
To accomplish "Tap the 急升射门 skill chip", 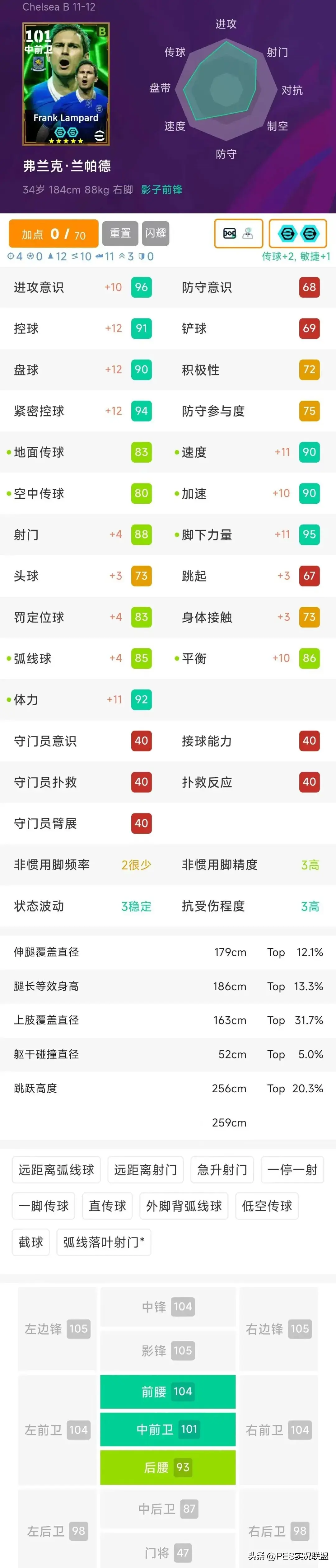I will tap(222, 1170).
